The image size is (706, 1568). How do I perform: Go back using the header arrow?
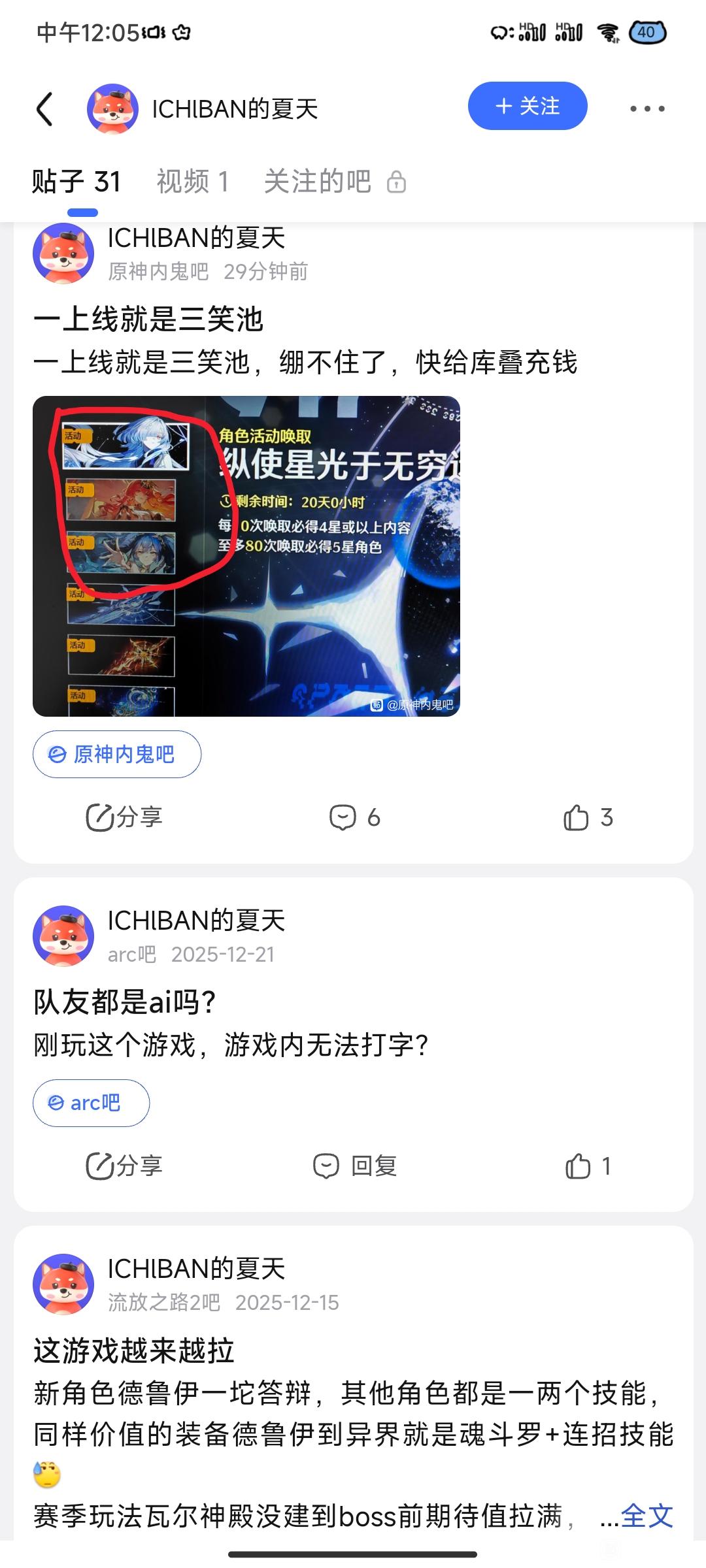[x=44, y=108]
